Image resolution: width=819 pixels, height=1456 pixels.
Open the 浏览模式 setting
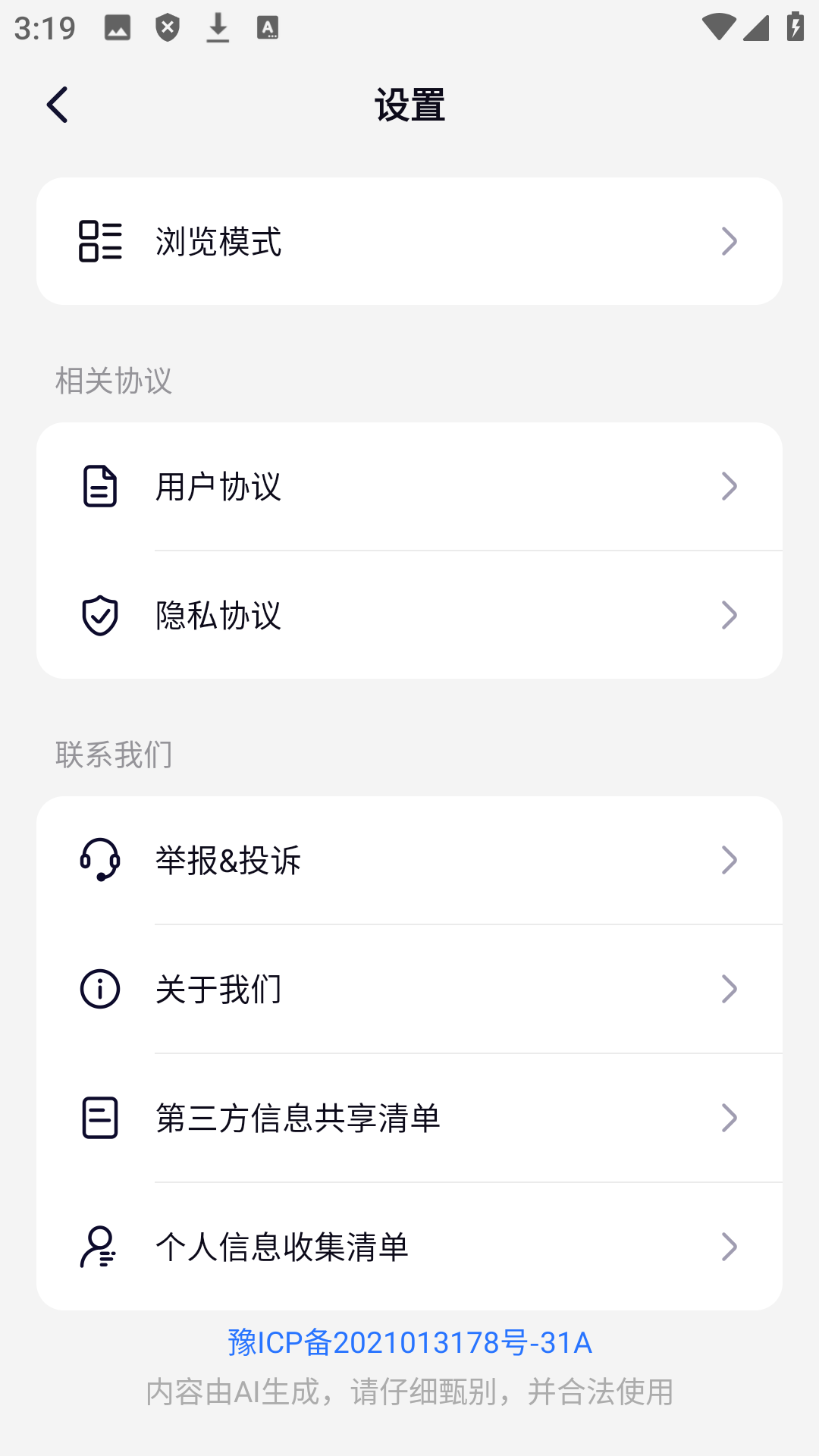pyautogui.click(x=409, y=241)
